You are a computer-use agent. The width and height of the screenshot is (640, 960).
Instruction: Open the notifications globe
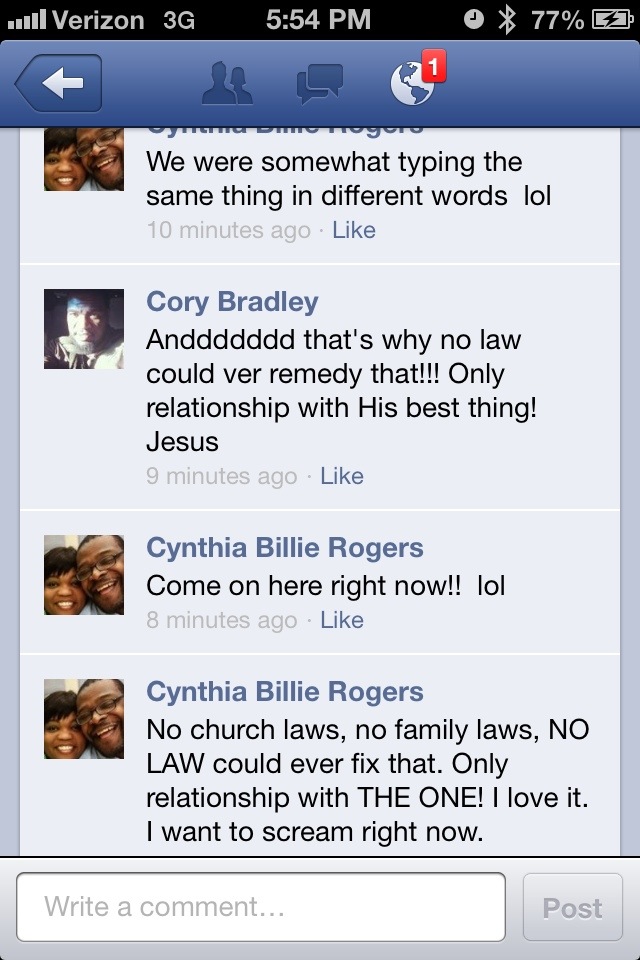coord(413,85)
